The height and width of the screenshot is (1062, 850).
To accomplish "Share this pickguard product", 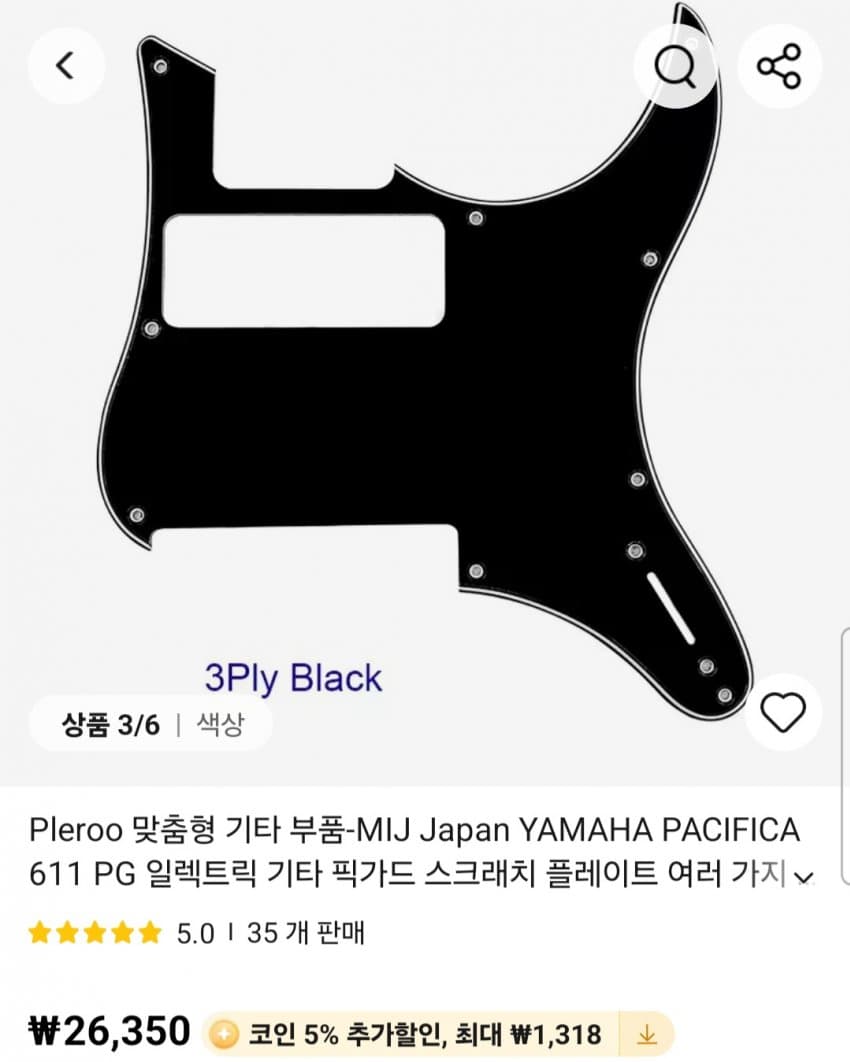I will tap(779, 66).
